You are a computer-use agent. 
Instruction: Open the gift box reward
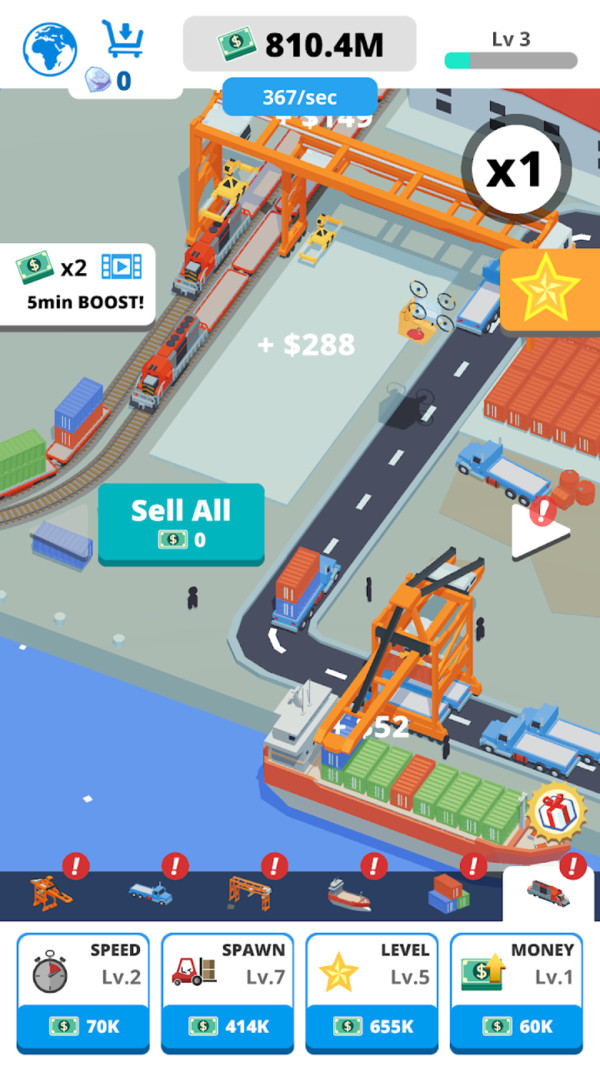(x=556, y=812)
